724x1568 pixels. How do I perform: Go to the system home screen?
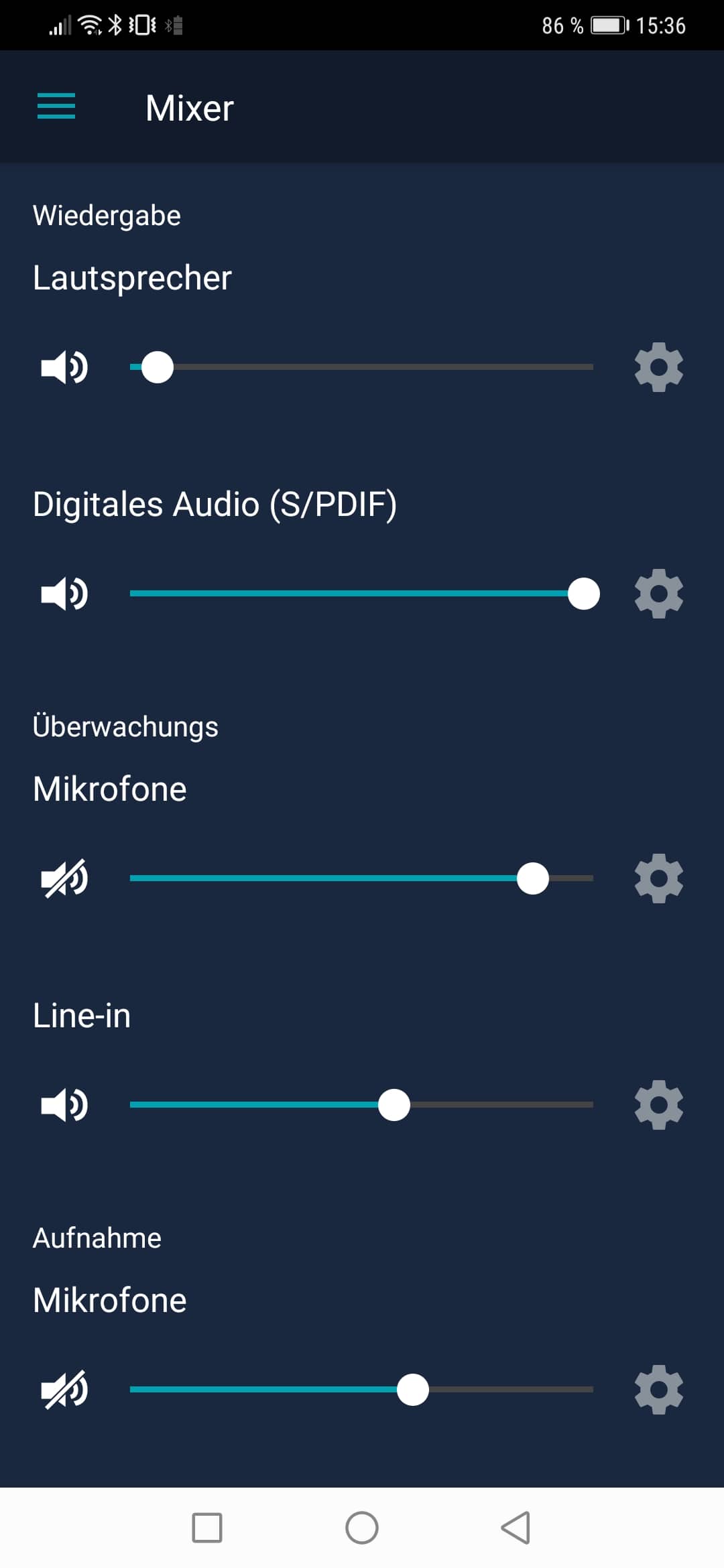[362, 1528]
